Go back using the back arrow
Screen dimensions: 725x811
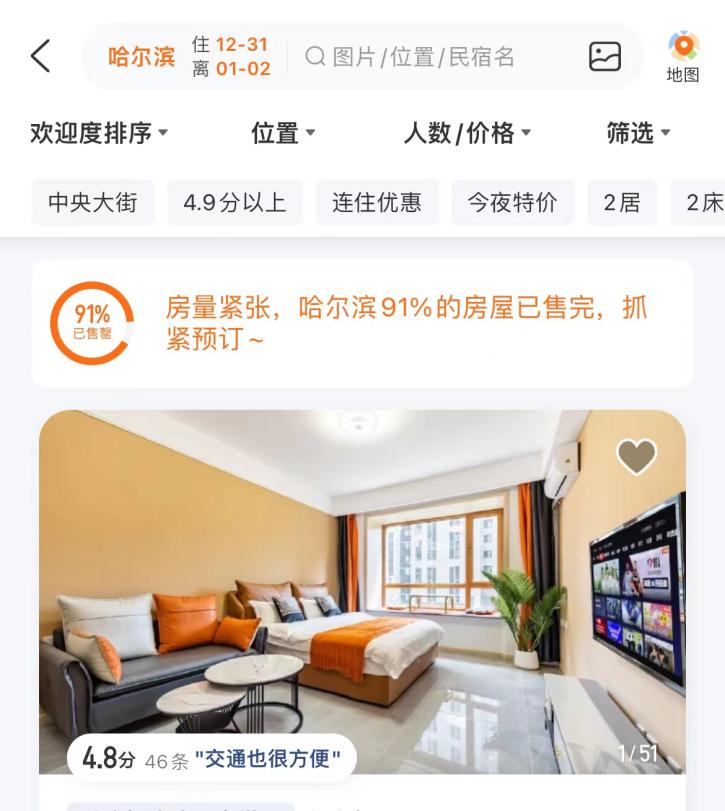click(x=40, y=56)
